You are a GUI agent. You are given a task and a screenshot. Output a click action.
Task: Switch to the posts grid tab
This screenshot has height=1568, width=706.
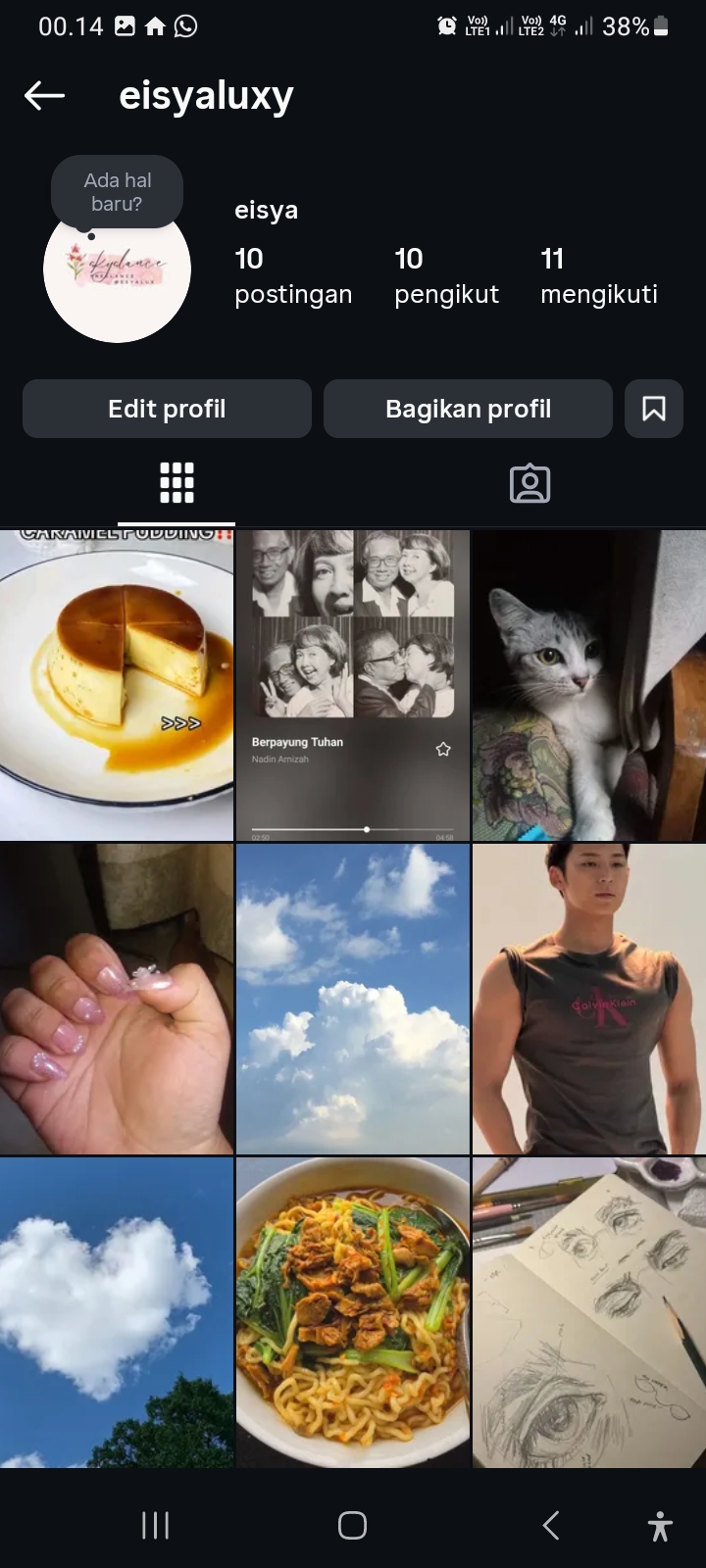[176, 483]
